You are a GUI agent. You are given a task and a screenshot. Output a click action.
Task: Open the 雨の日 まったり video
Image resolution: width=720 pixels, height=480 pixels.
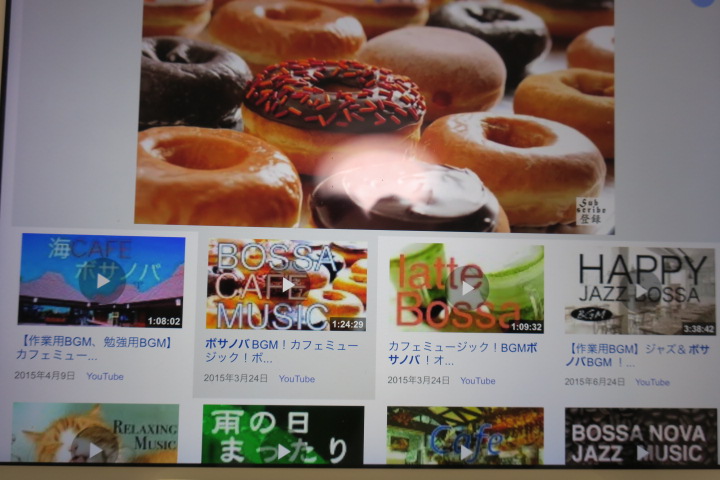(283, 438)
